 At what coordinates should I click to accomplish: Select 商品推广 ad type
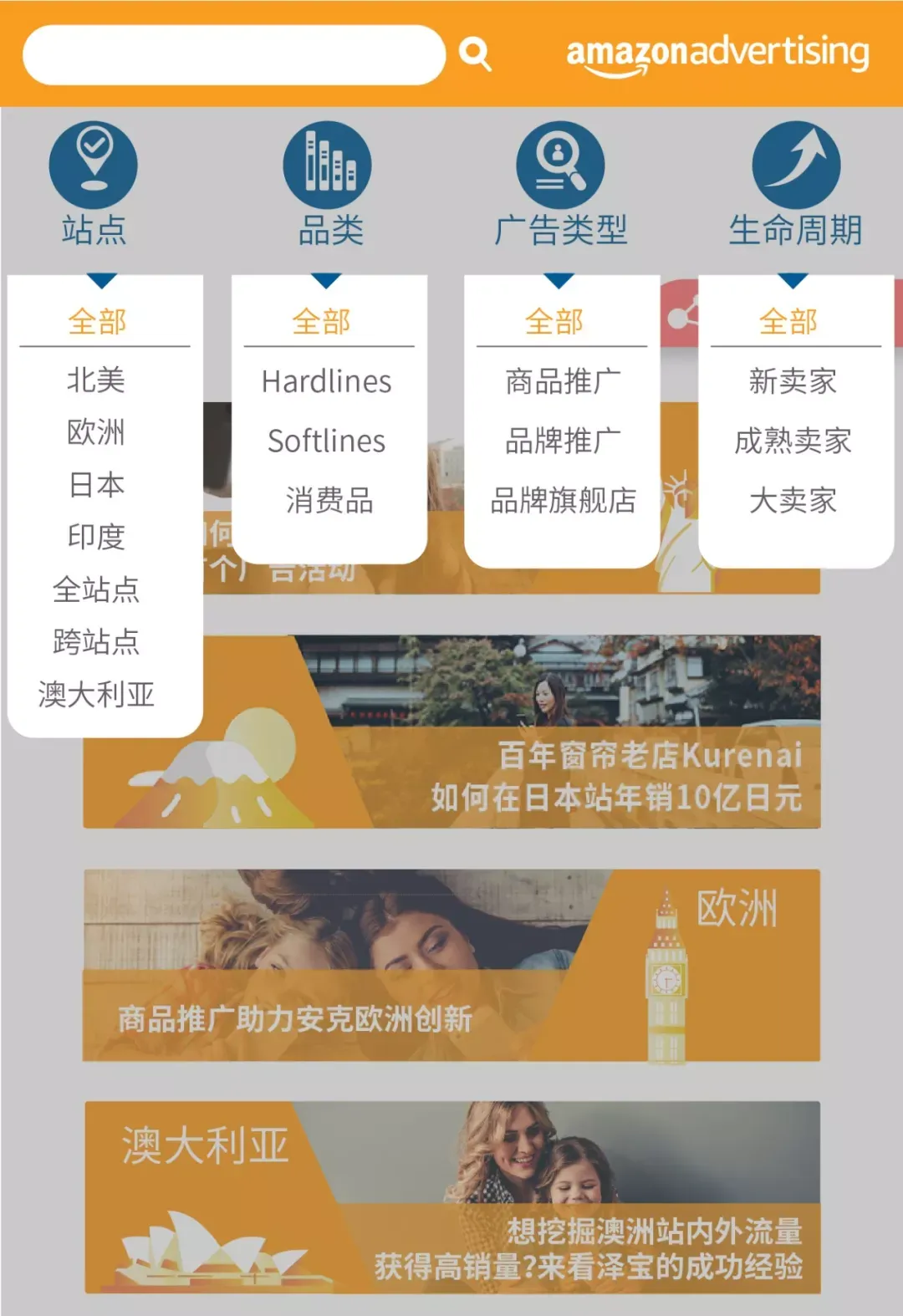(x=562, y=382)
